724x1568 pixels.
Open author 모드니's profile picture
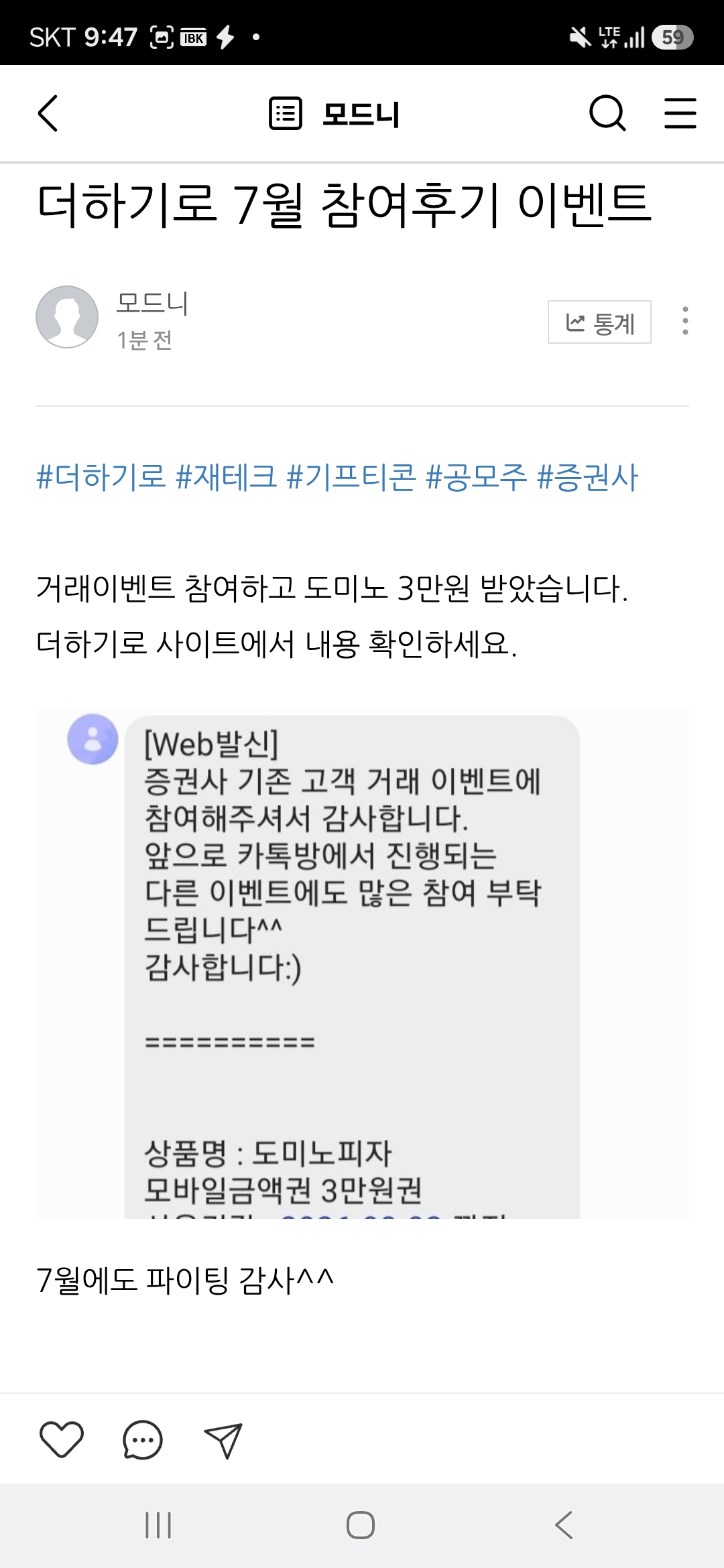[x=67, y=317]
